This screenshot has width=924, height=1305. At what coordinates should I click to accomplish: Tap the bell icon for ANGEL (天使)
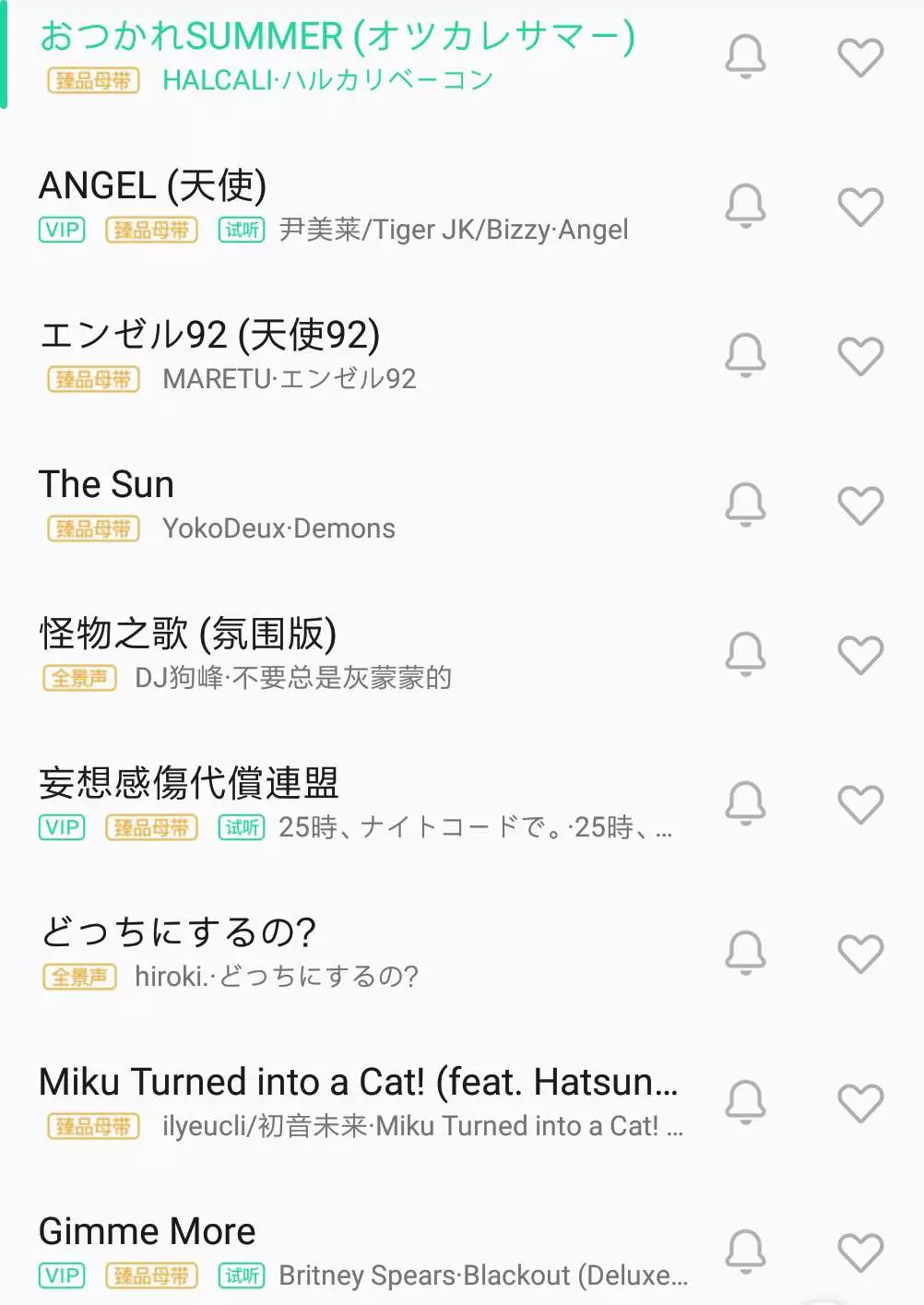[x=745, y=207]
